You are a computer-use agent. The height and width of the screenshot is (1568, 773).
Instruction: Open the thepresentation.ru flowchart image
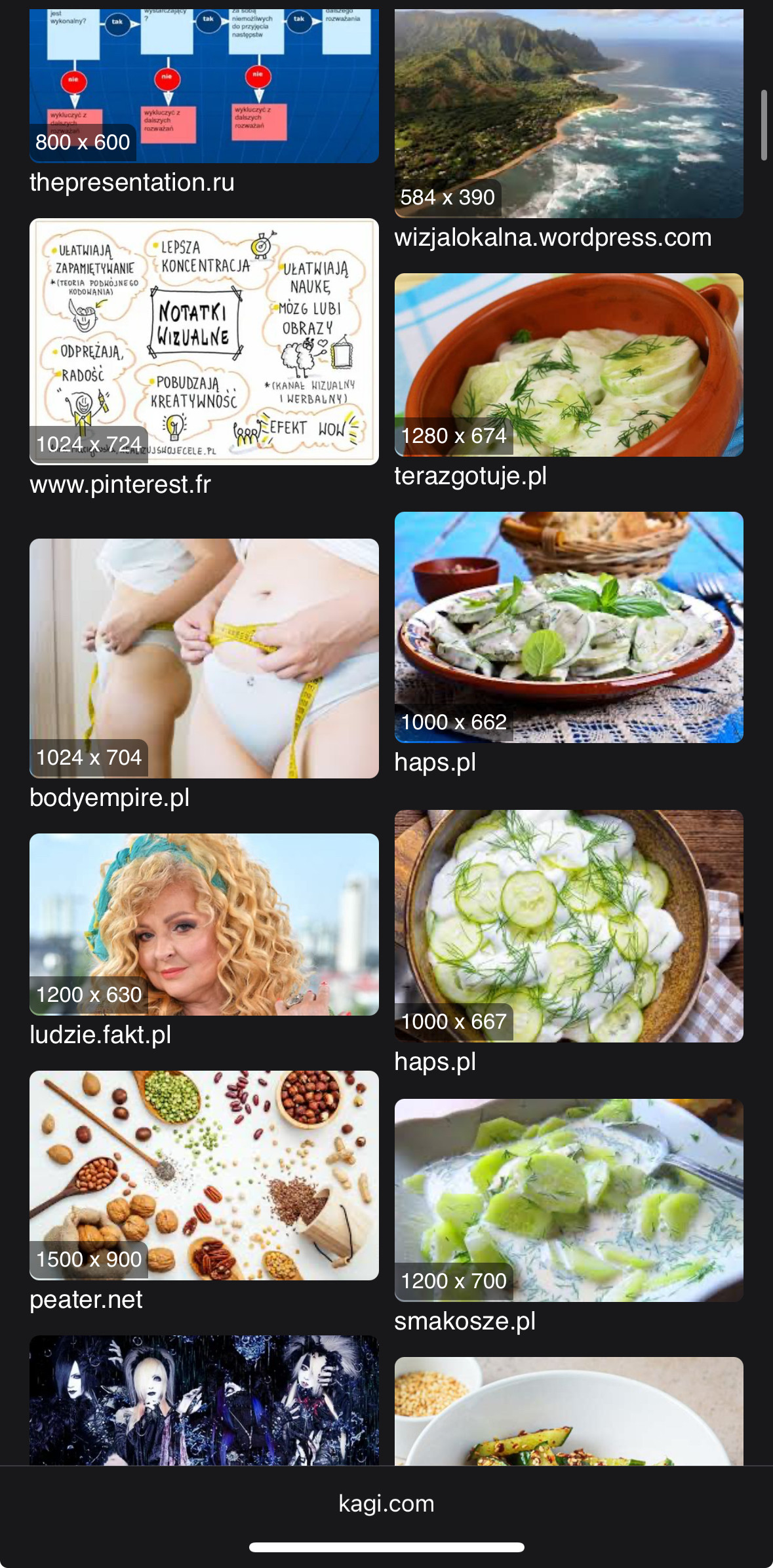204,85
